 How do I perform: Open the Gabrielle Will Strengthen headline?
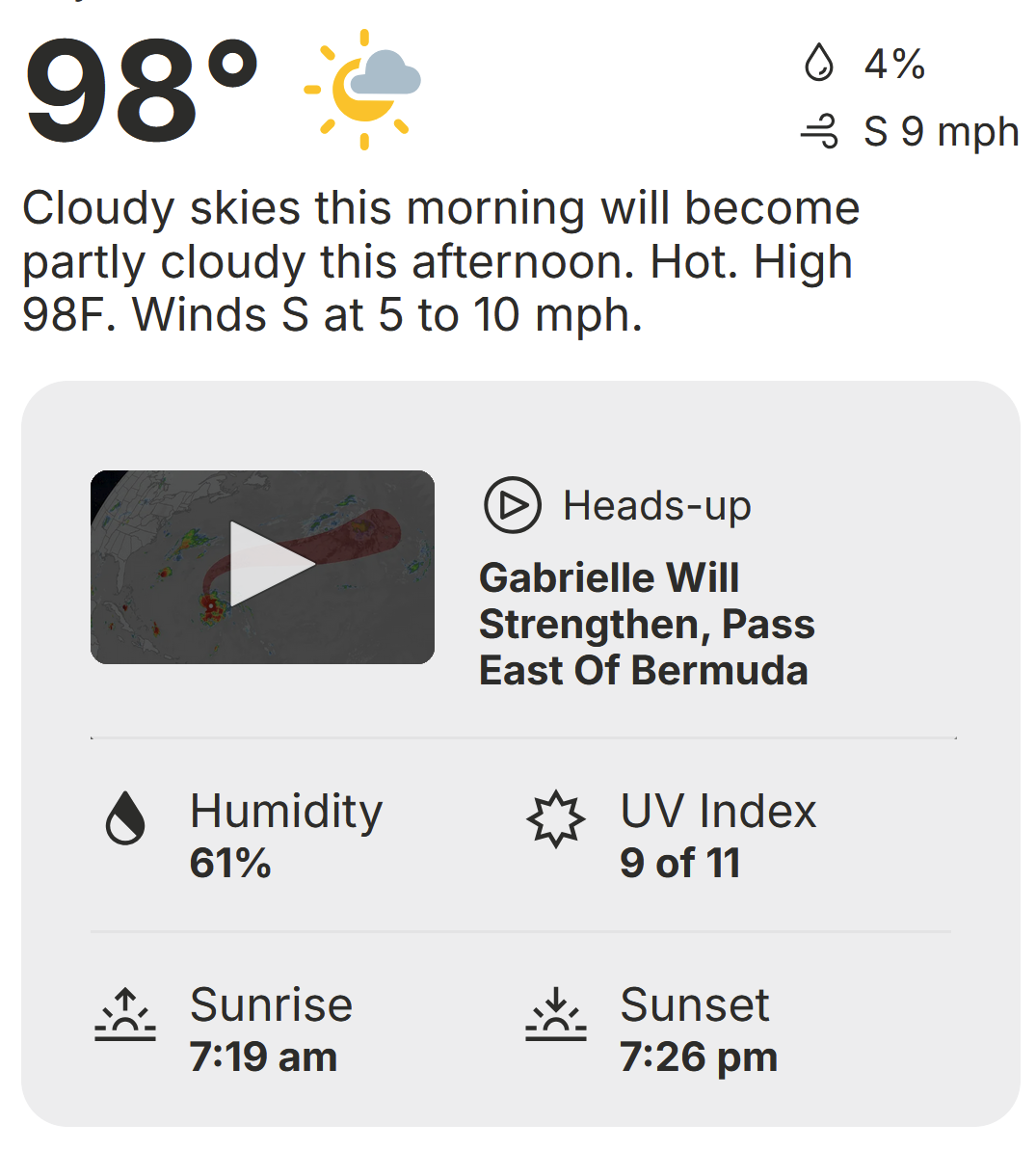tap(646, 624)
